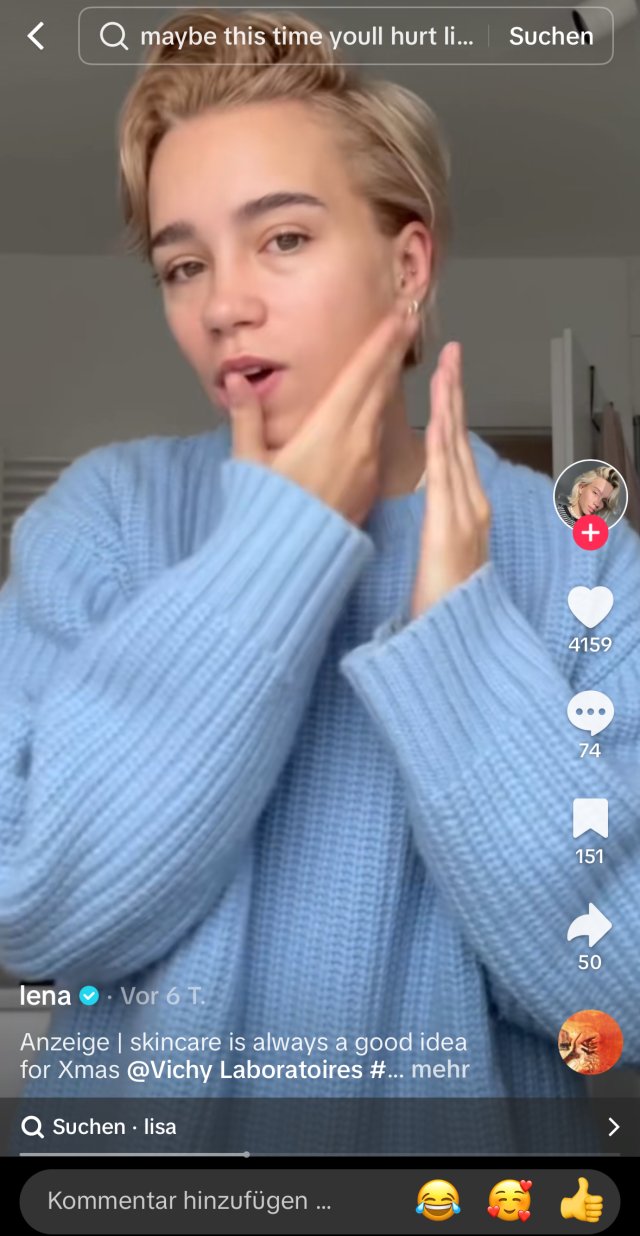This screenshot has width=640, height=1236.
Task: Expand the caption with mehr
Action: tap(440, 1070)
